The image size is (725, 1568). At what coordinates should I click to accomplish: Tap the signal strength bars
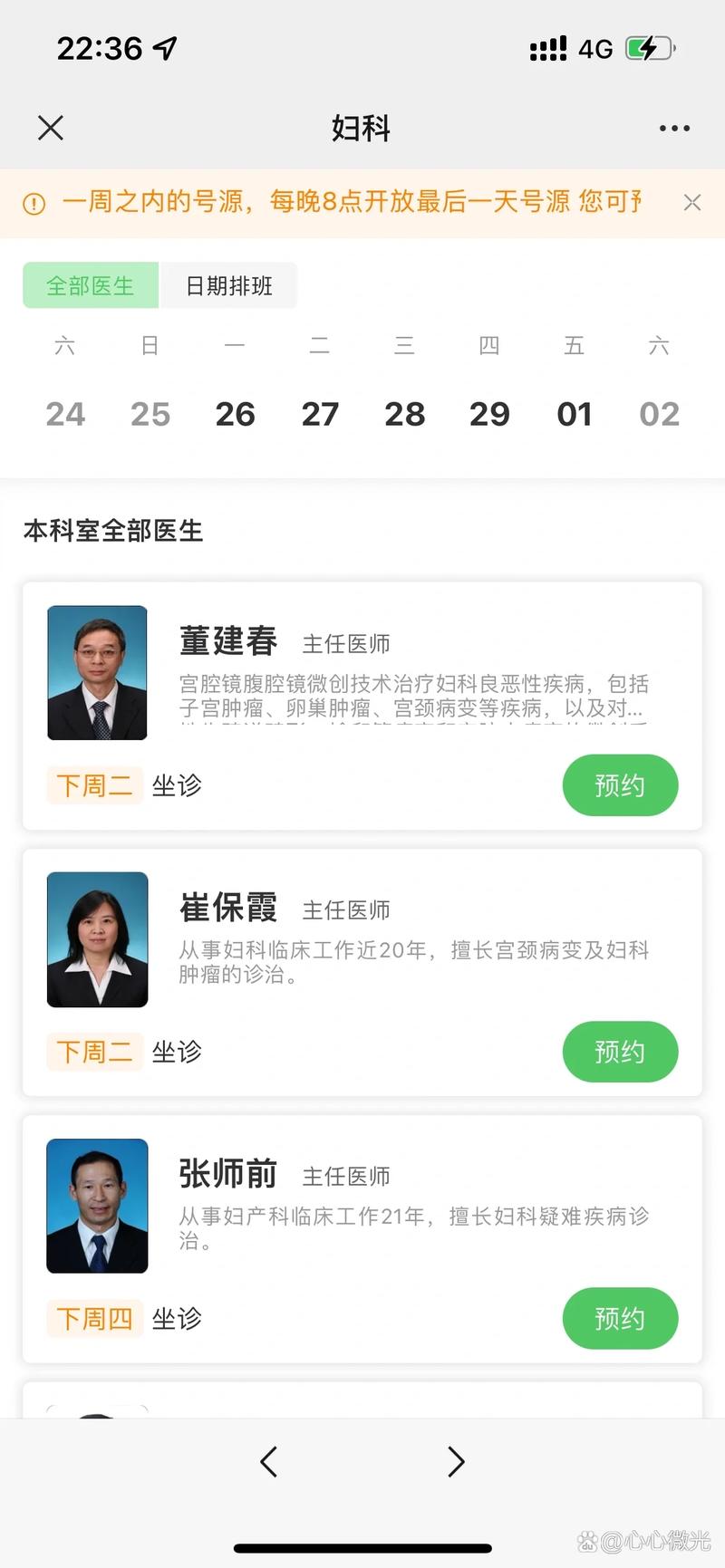tap(546, 48)
